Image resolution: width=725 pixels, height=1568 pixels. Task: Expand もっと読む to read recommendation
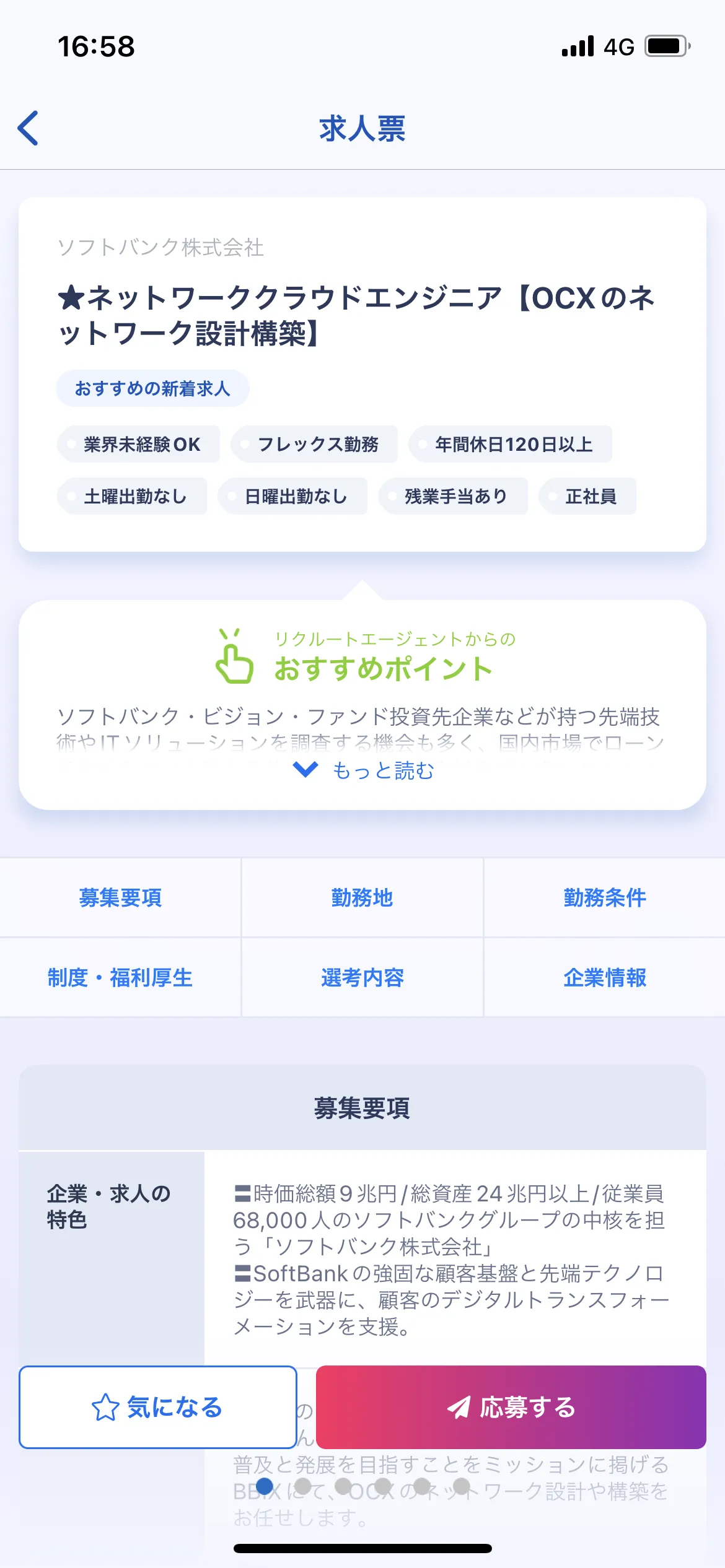383,770
